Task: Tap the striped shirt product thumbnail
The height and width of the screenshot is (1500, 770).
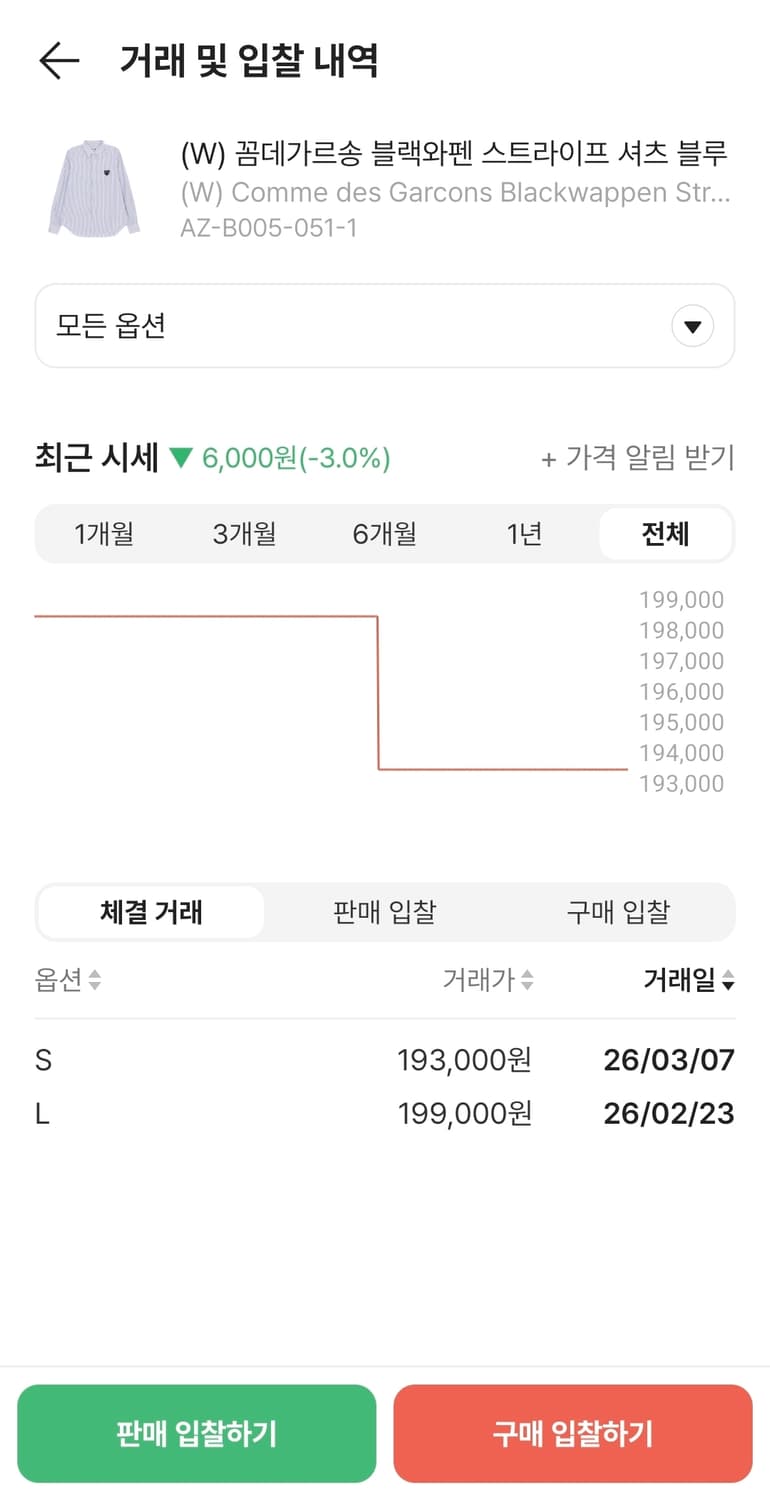Action: [x=95, y=187]
